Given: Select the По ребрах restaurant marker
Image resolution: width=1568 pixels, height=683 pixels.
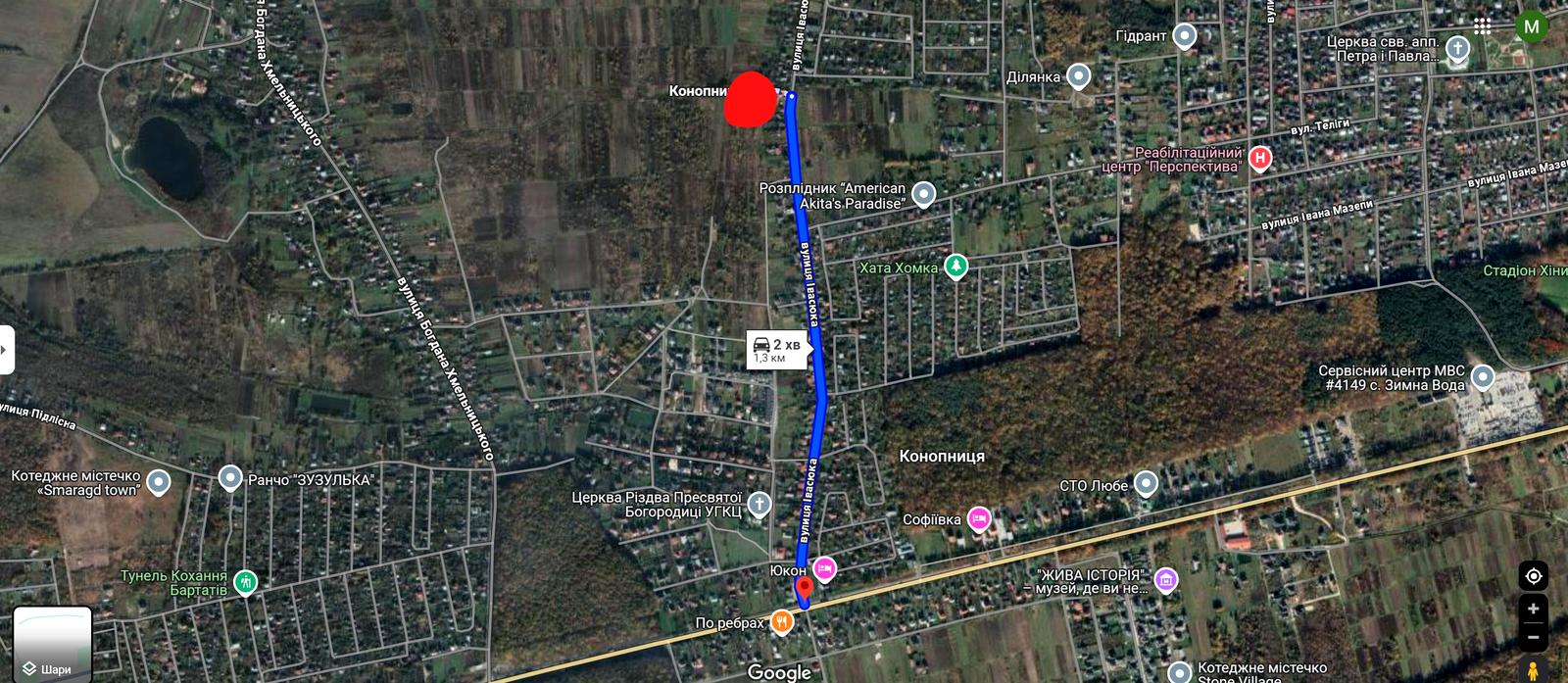Looking at the screenshot, I should [x=781, y=621].
